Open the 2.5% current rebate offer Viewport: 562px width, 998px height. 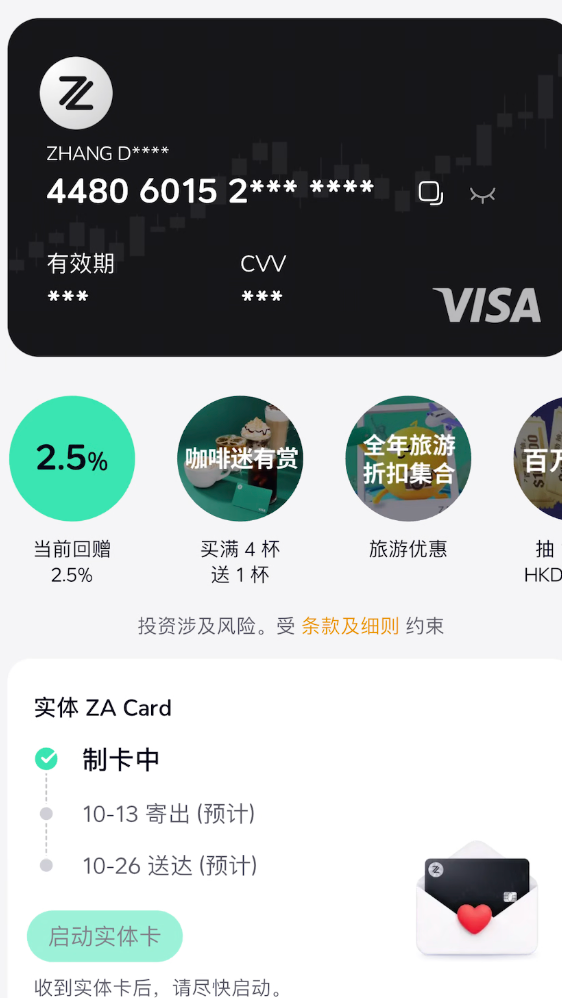point(72,458)
